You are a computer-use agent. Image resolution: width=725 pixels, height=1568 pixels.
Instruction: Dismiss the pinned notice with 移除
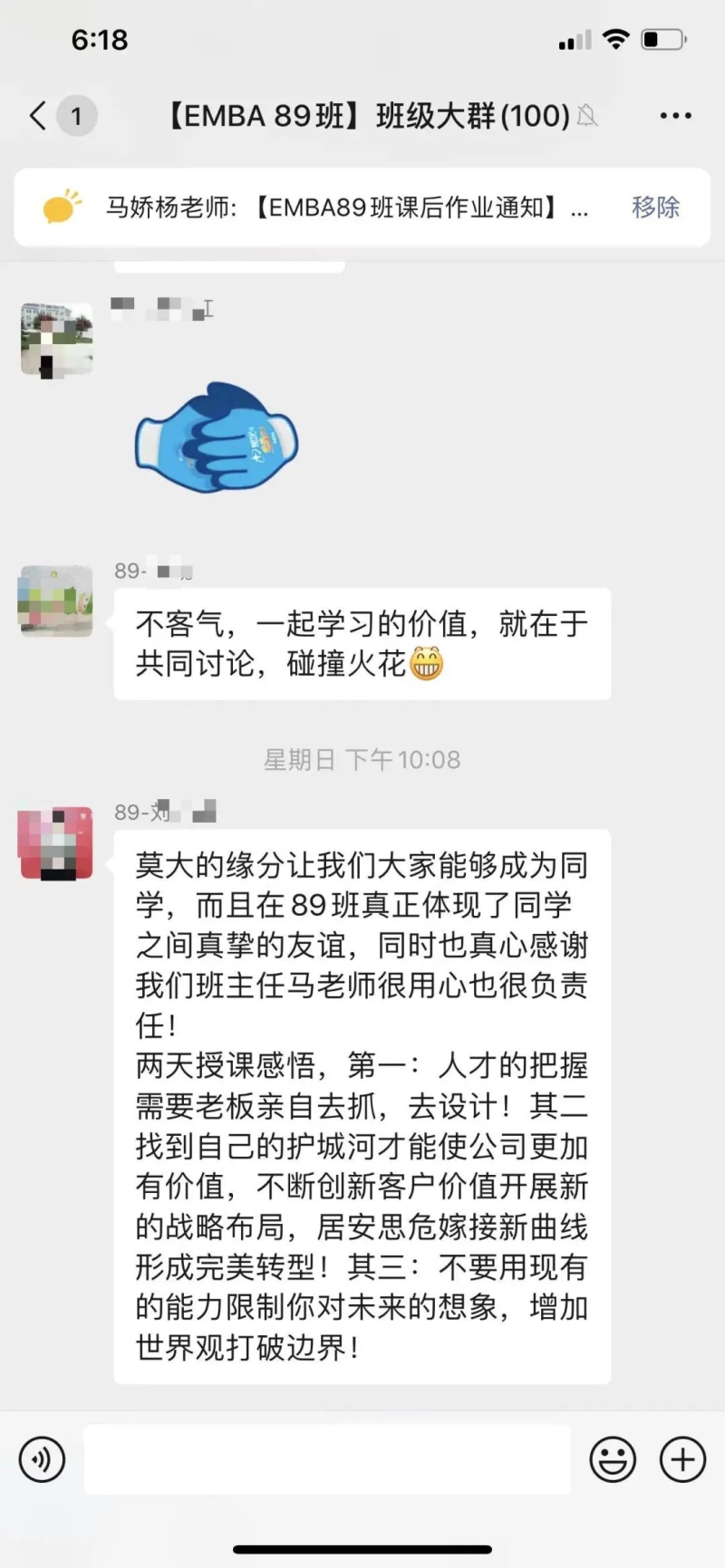click(655, 207)
